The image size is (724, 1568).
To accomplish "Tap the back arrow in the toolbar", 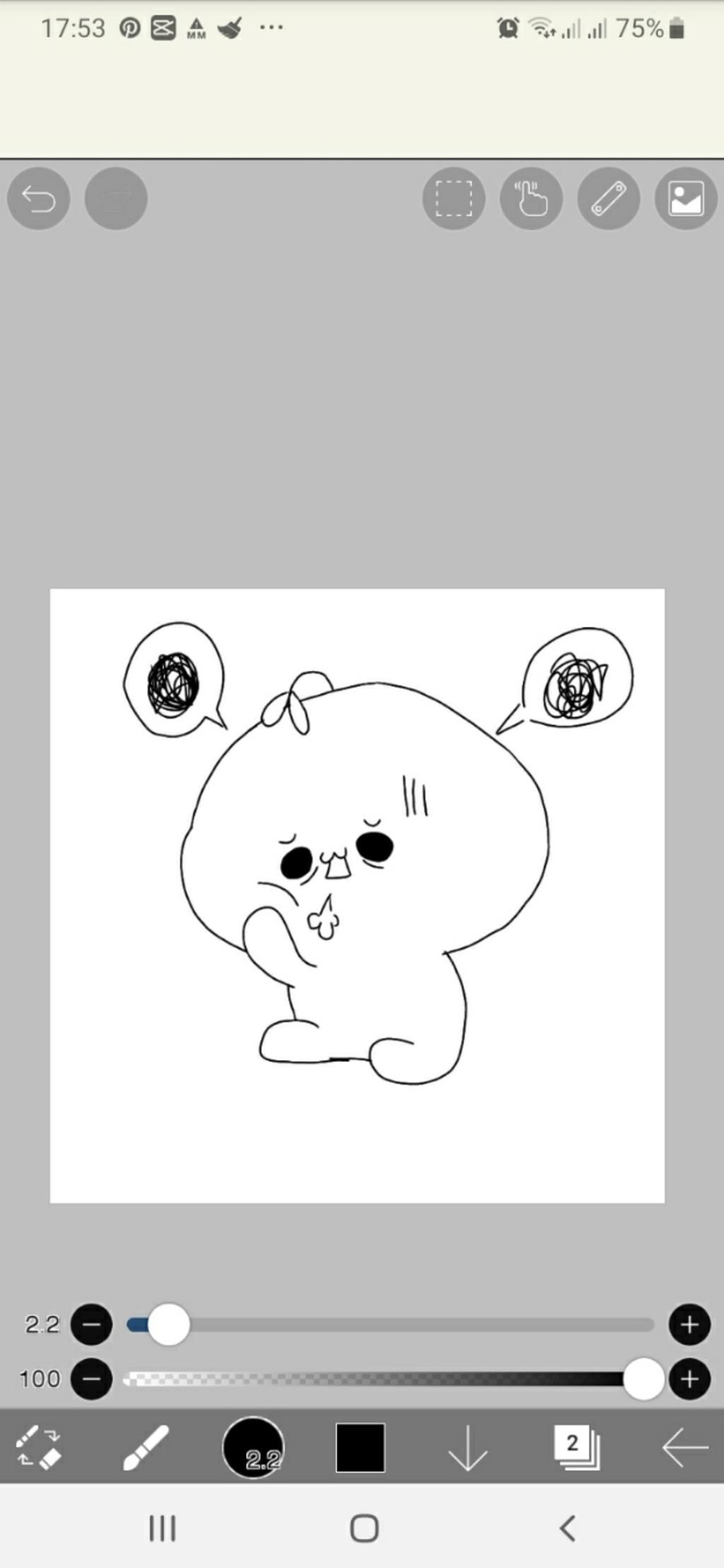I will coord(684,1448).
